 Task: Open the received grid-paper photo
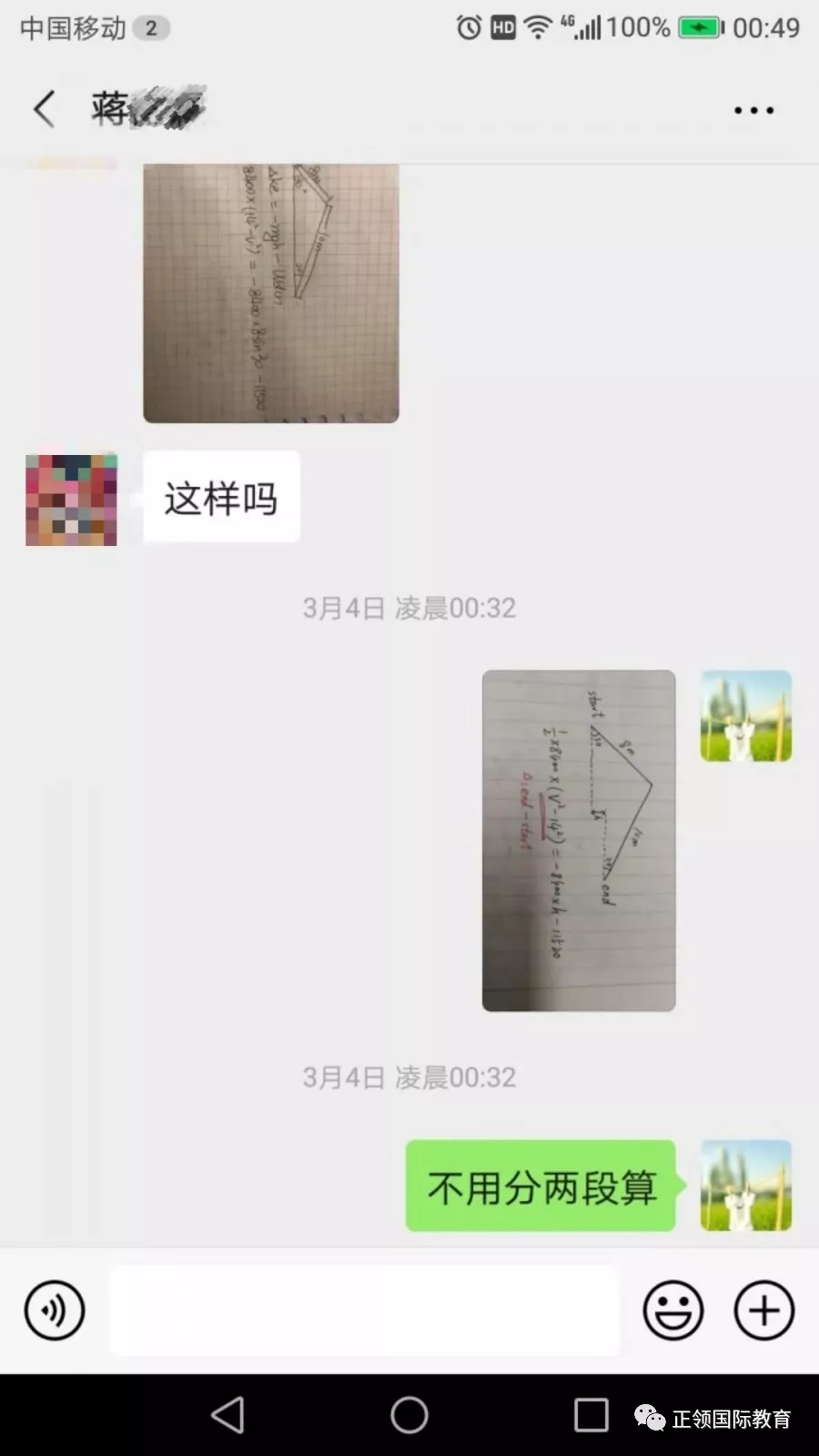(x=270, y=293)
